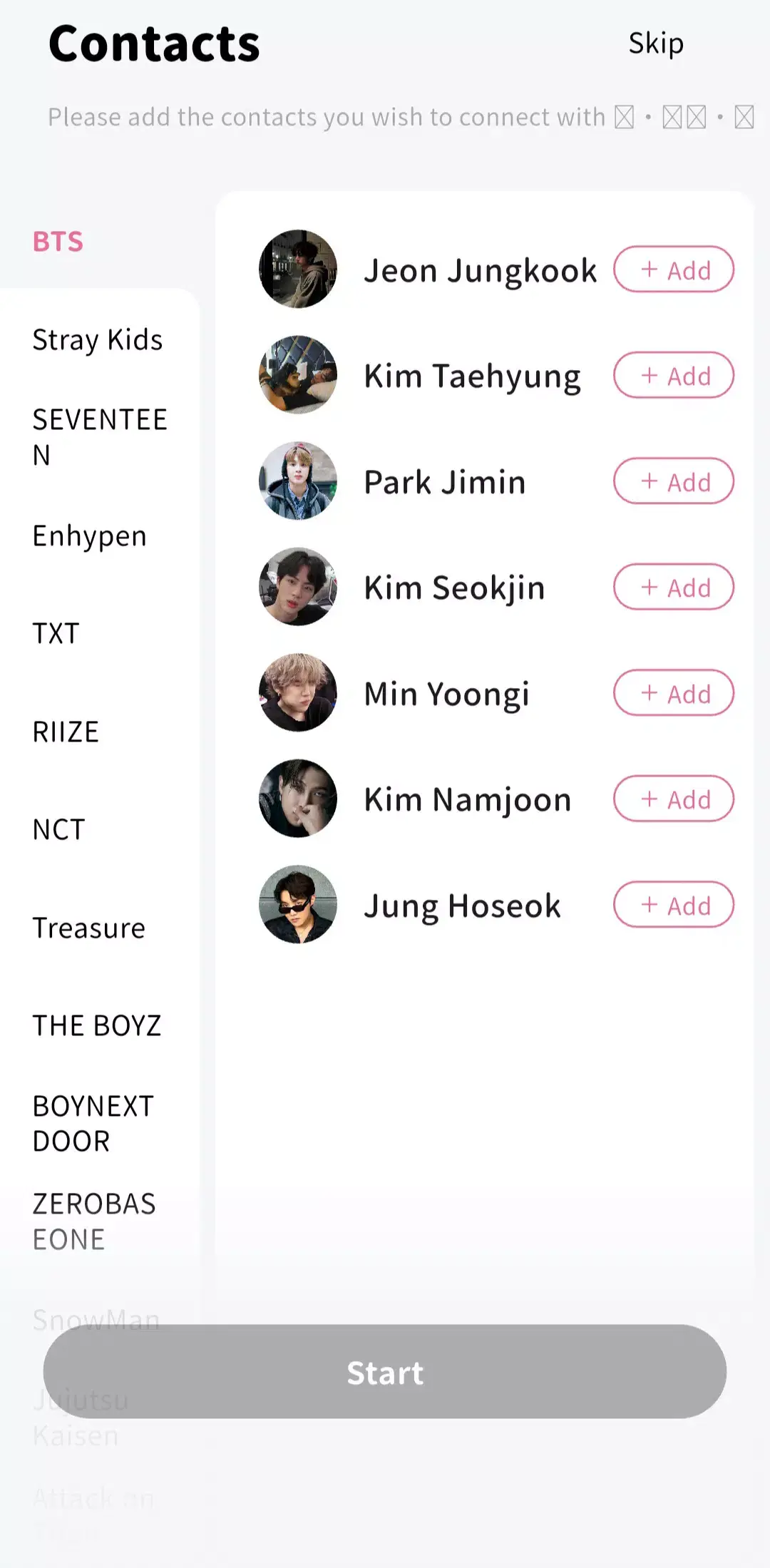Add Jeon Jungkook to contacts
The image size is (770, 1568).
(x=674, y=270)
